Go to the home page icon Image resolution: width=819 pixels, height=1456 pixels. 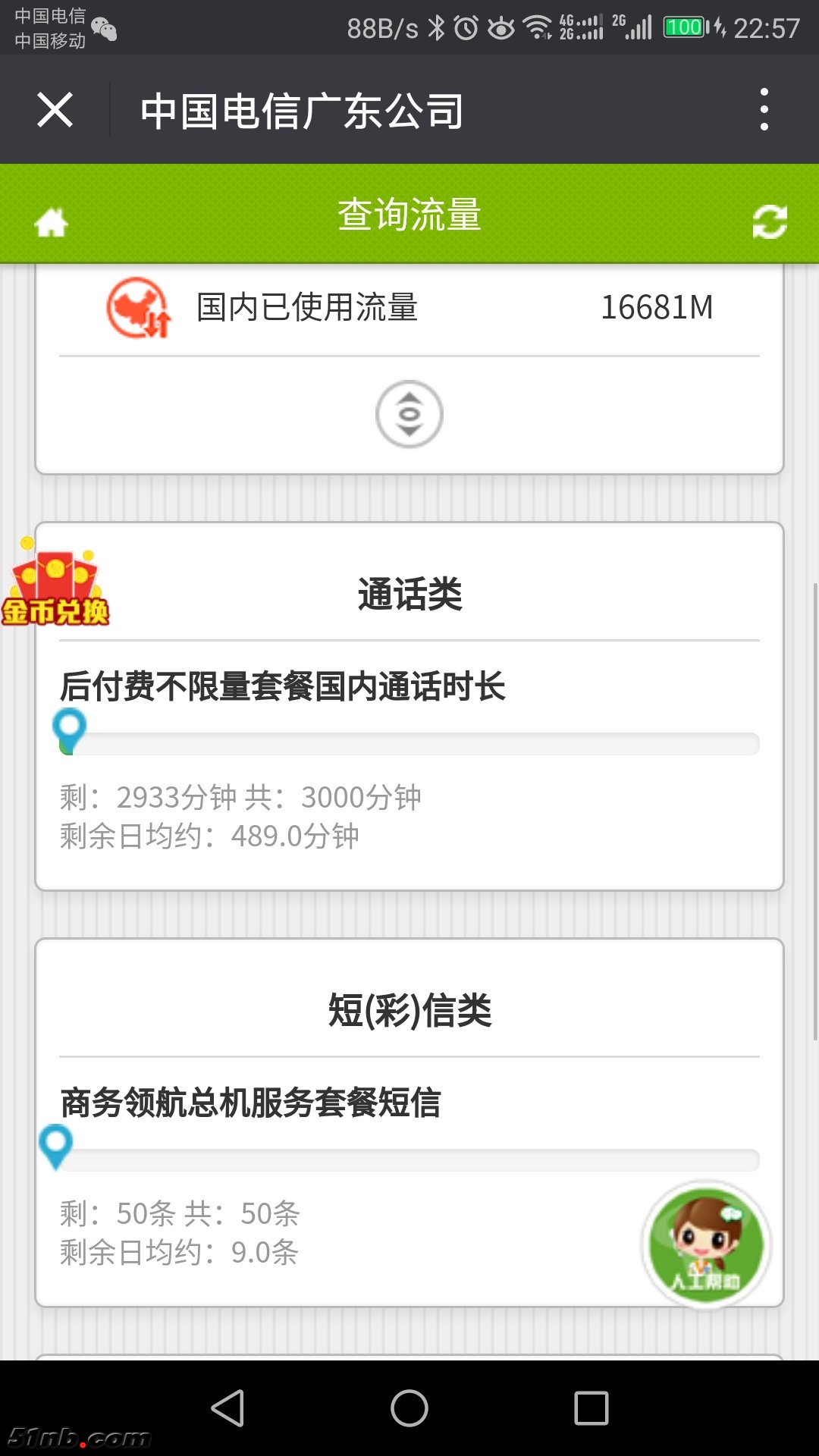(x=52, y=221)
